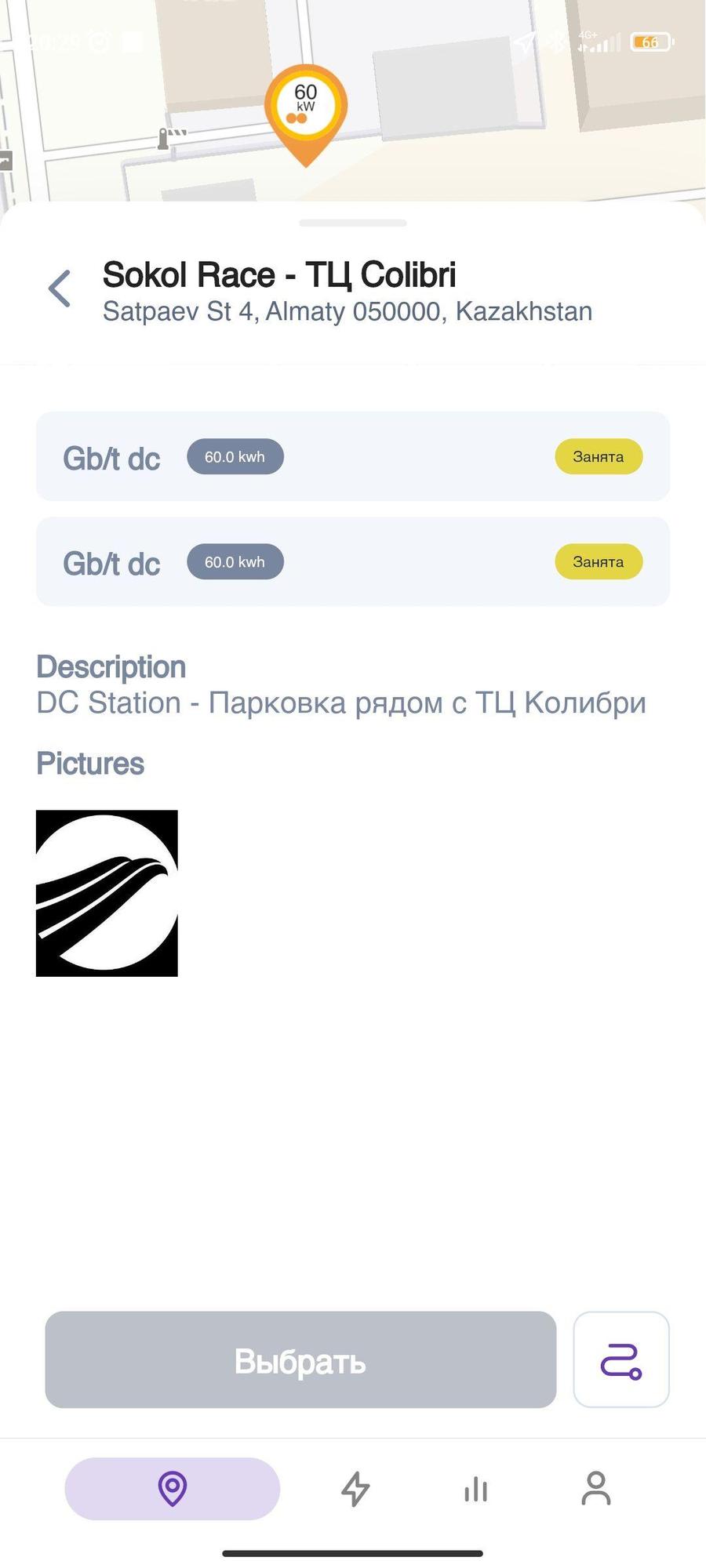Open the profile tab

point(595,1488)
